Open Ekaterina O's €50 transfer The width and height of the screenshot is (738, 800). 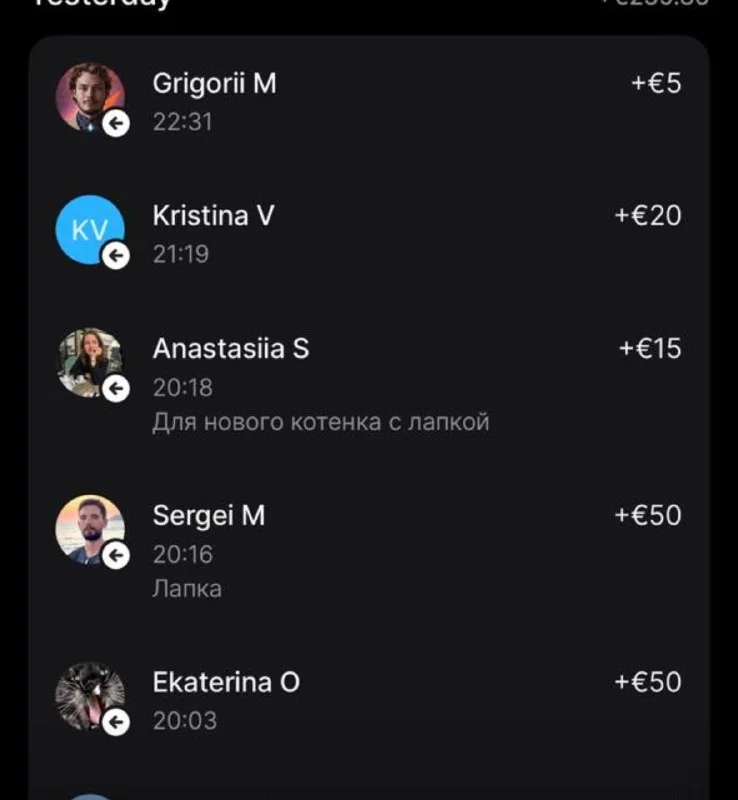368,699
